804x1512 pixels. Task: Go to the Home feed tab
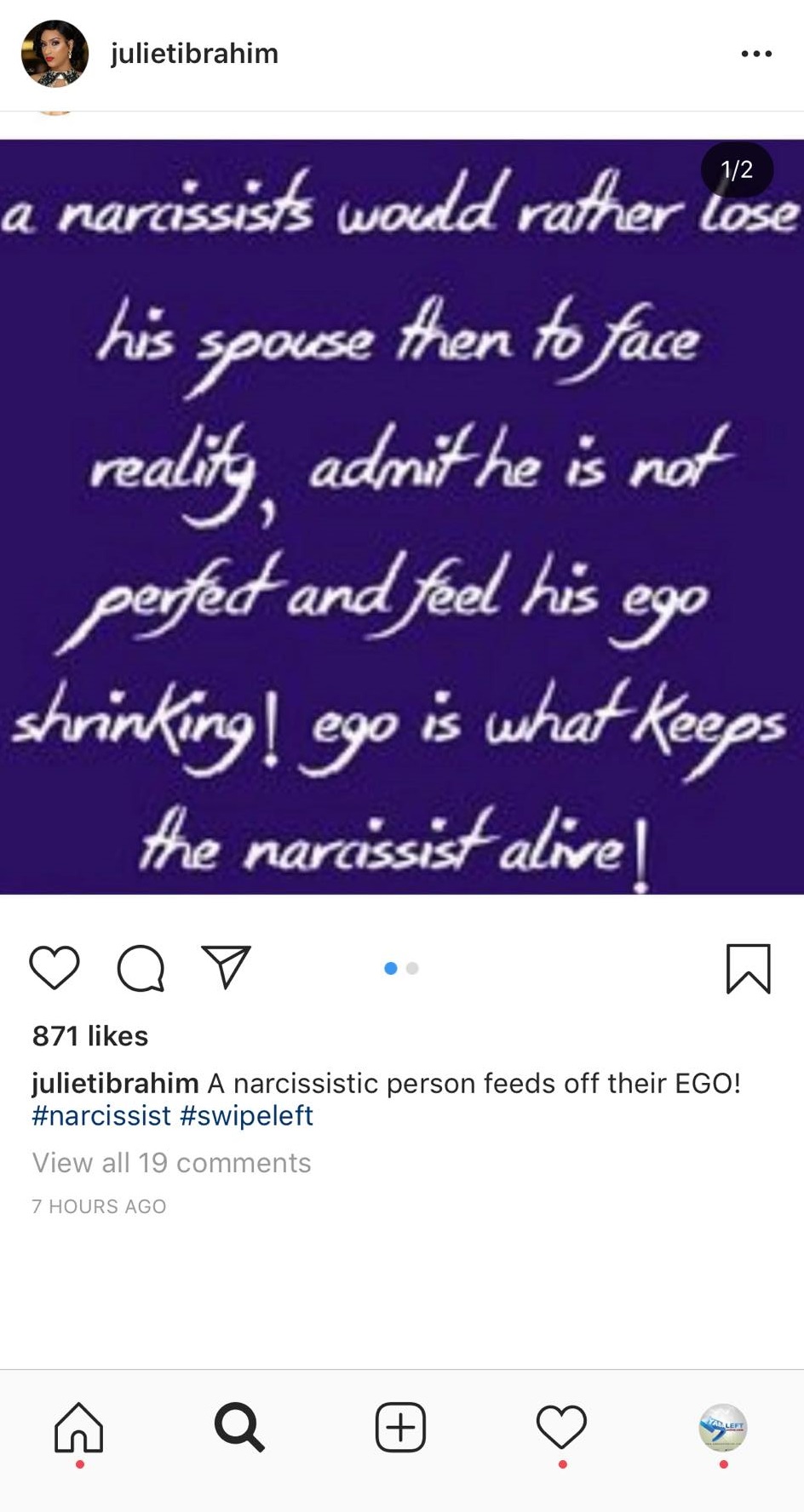click(79, 1427)
